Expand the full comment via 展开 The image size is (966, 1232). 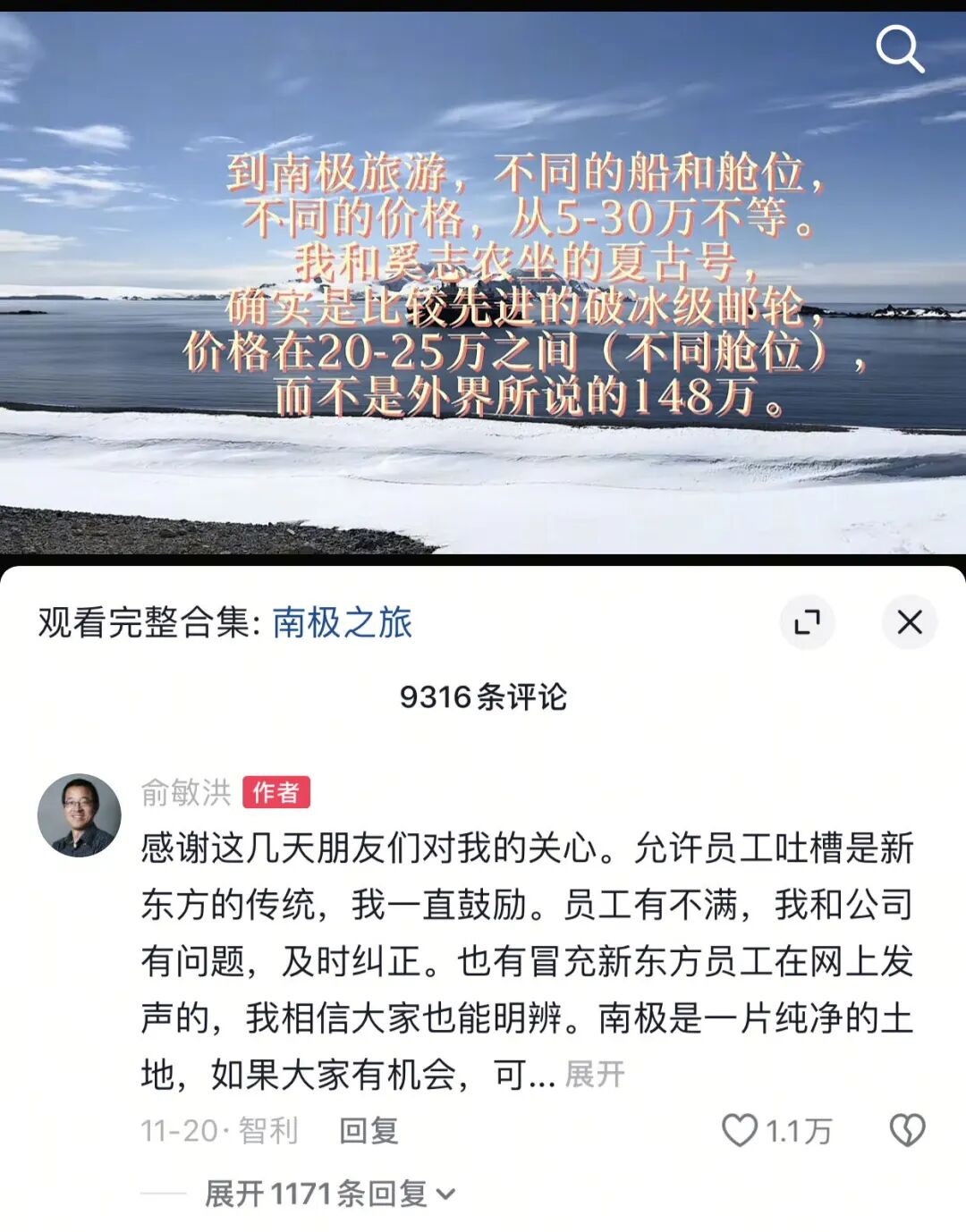(595, 1074)
